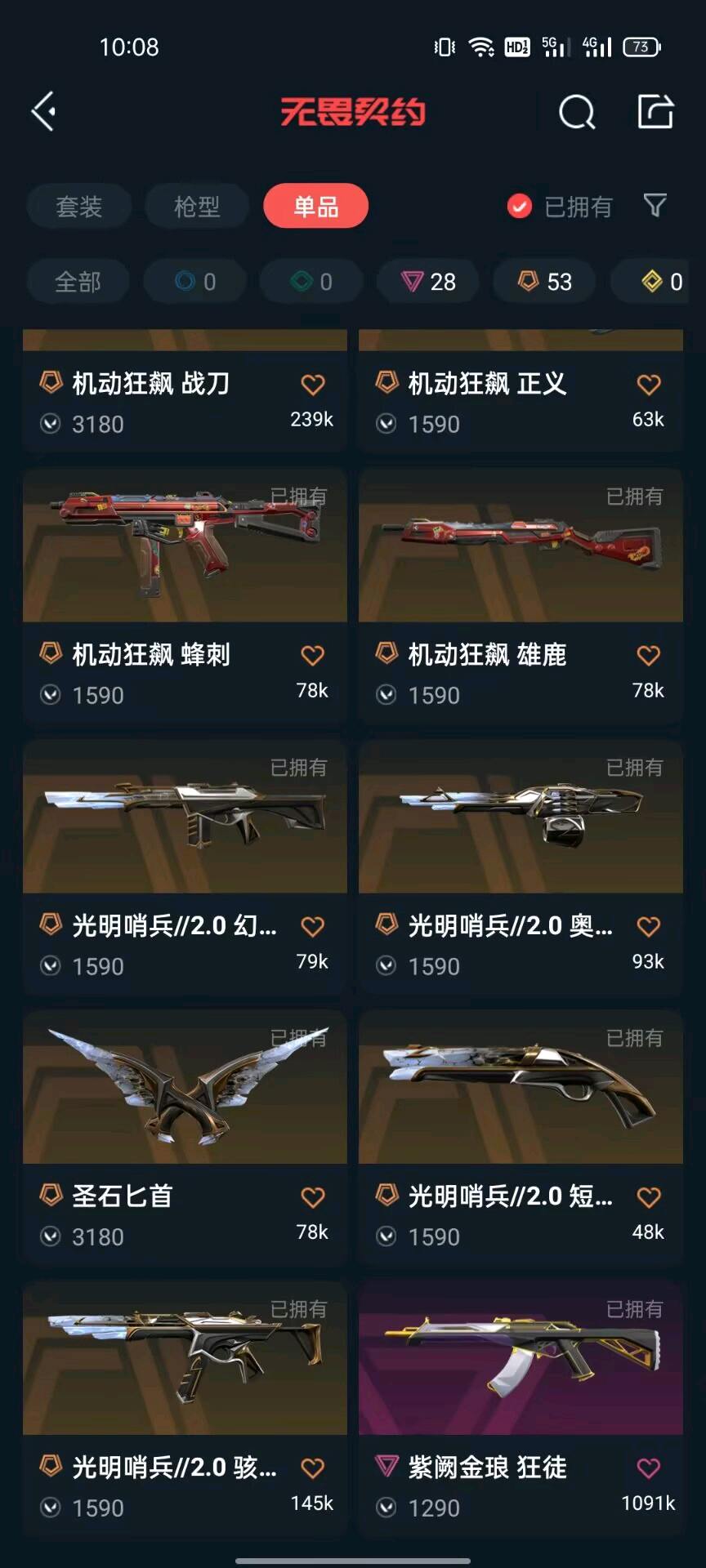Select the 单品 tab

[x=315, y=207]
